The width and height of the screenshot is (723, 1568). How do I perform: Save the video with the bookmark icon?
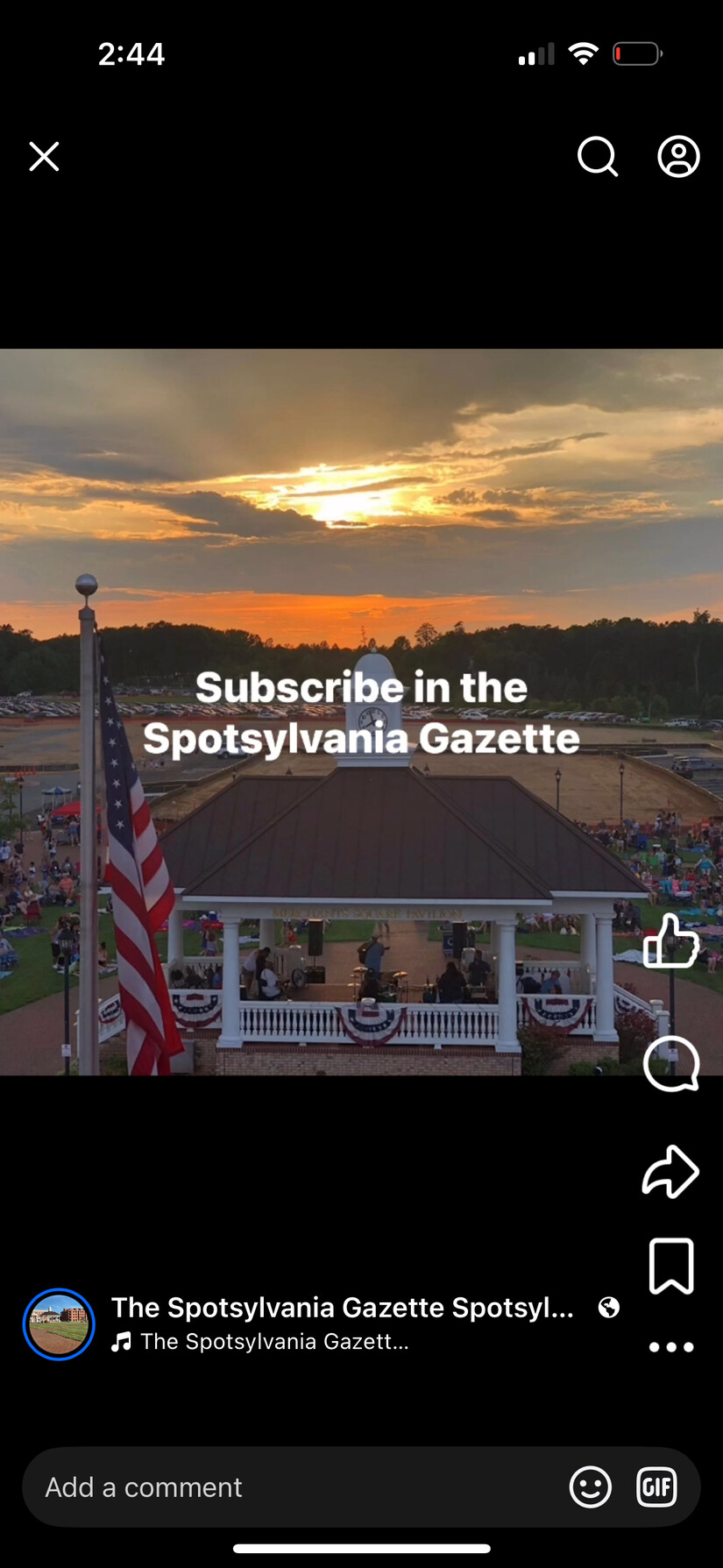670,1266
